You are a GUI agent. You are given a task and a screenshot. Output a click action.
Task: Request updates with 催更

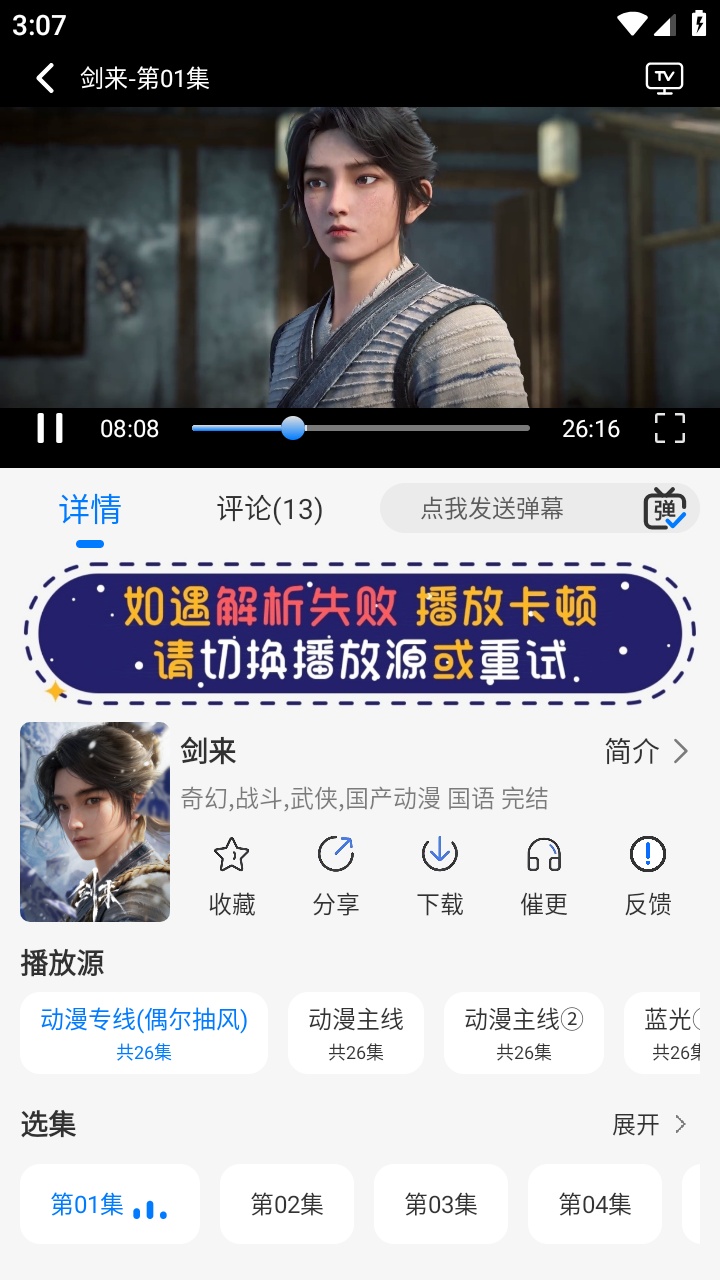point(544,875)
